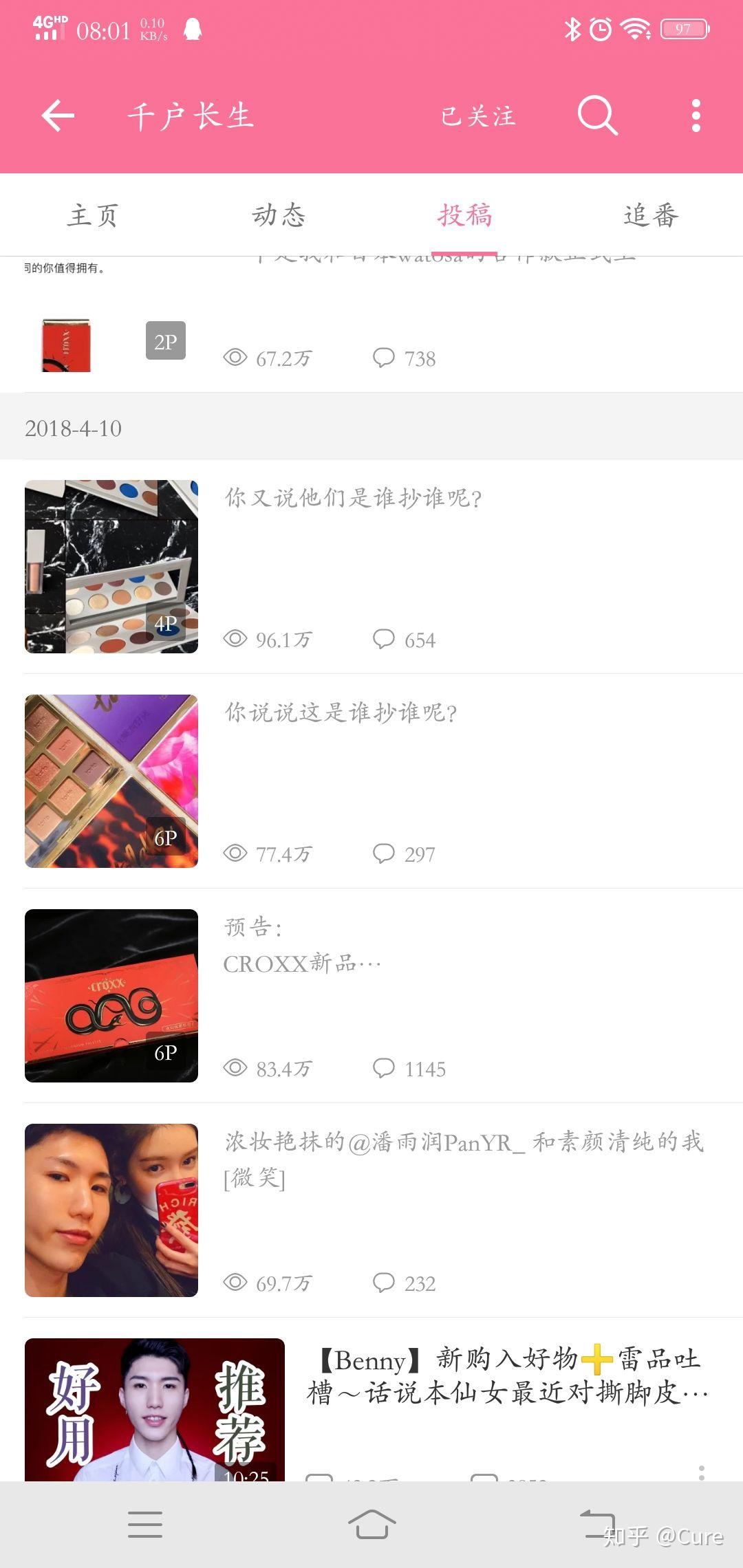Switch to the 主页 tab
Viewport: 743px width, 1568px height.
(93, 215)
